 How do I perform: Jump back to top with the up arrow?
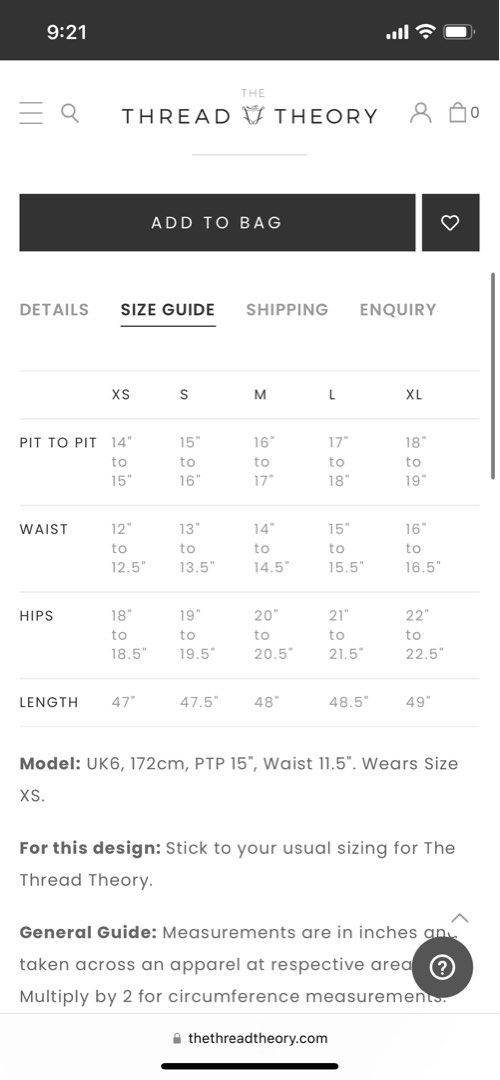point(459,918)
